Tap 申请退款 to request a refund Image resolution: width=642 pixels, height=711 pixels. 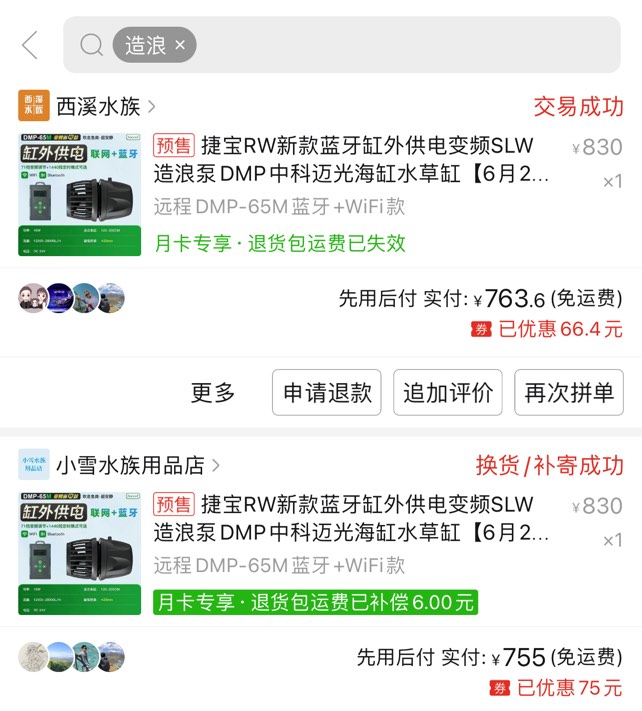(x=327, y=393)
